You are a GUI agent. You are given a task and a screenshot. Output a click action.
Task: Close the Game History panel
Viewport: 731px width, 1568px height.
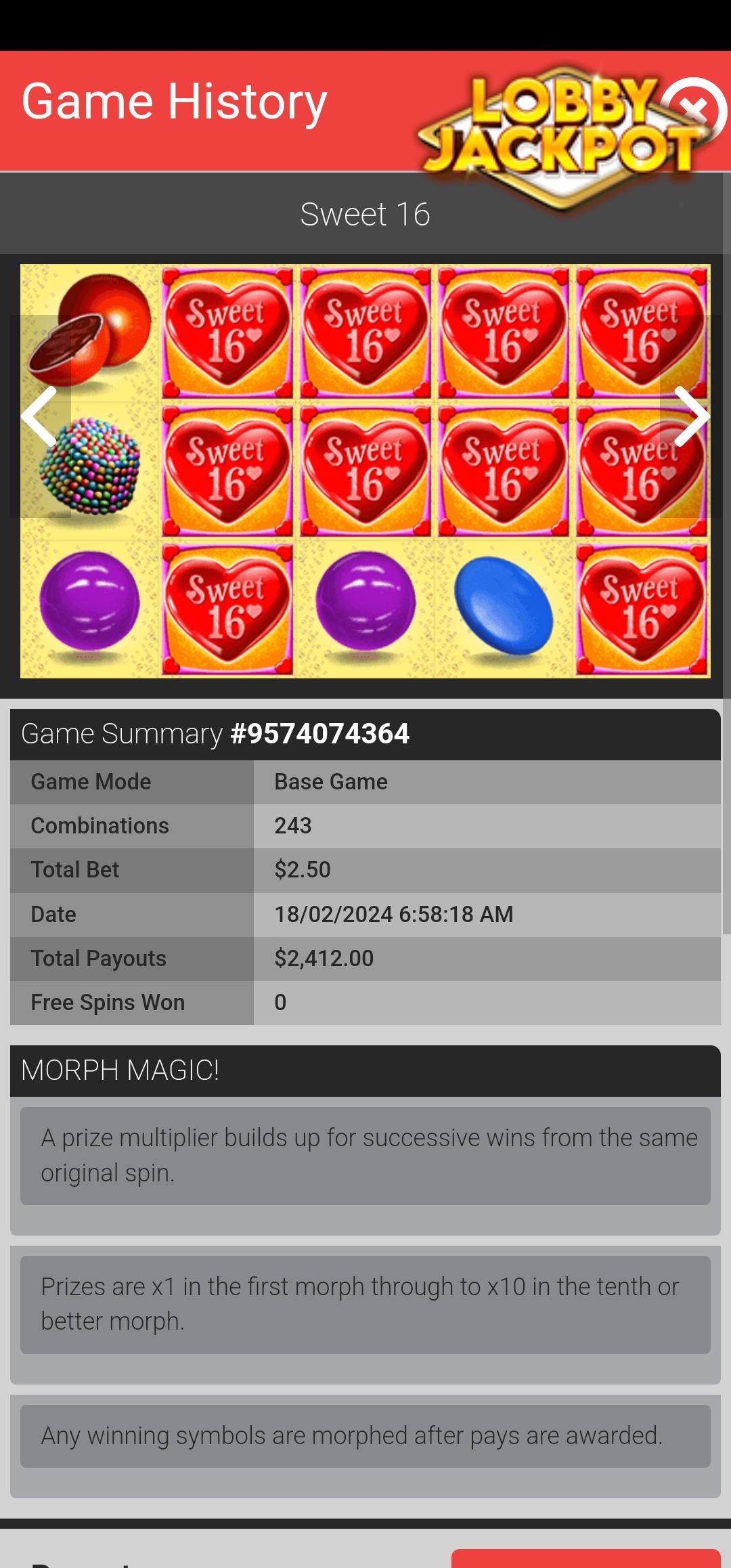pyautogui.click(x=693, y=110)
